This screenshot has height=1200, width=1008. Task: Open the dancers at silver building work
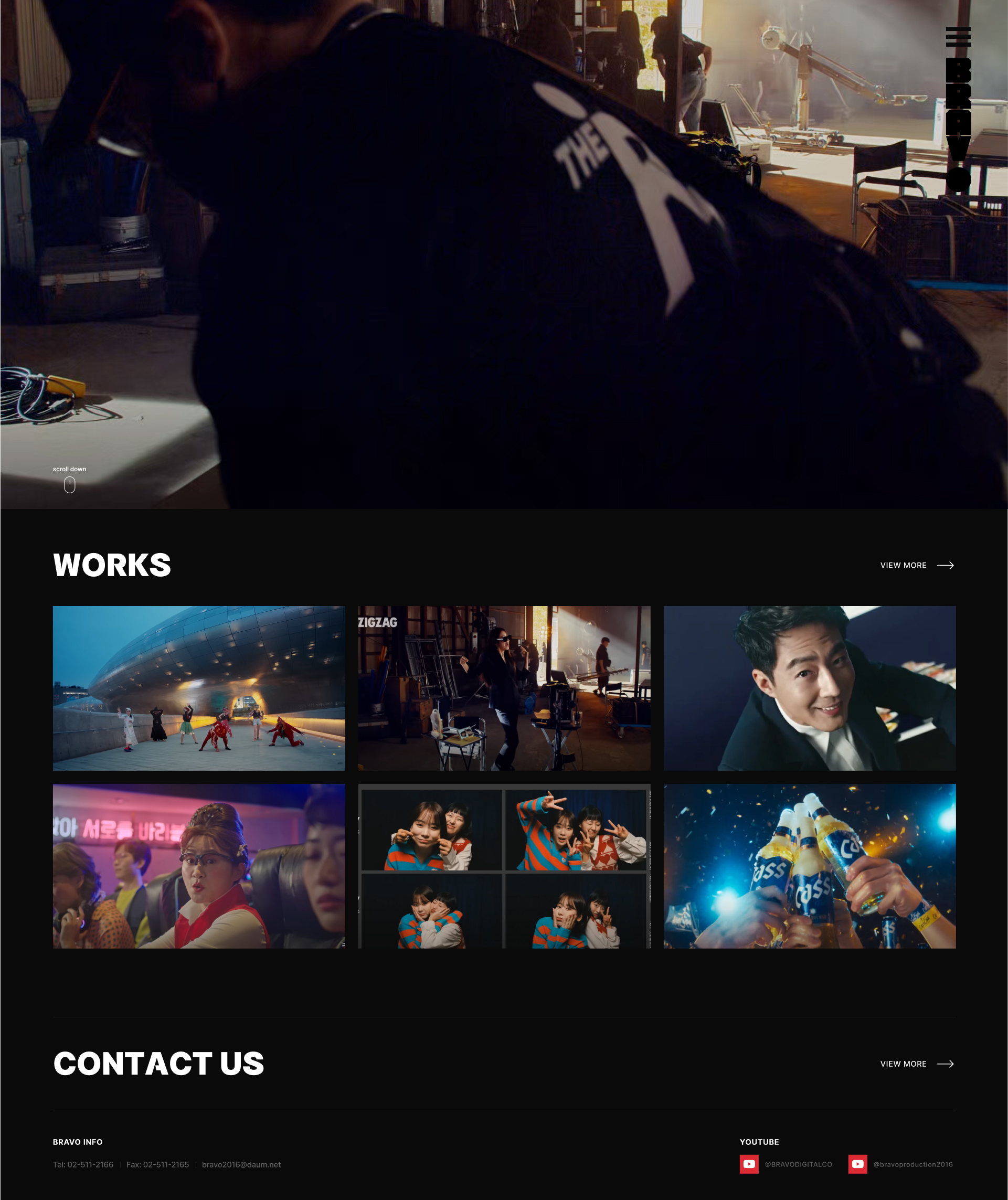(x=199, y=688)
